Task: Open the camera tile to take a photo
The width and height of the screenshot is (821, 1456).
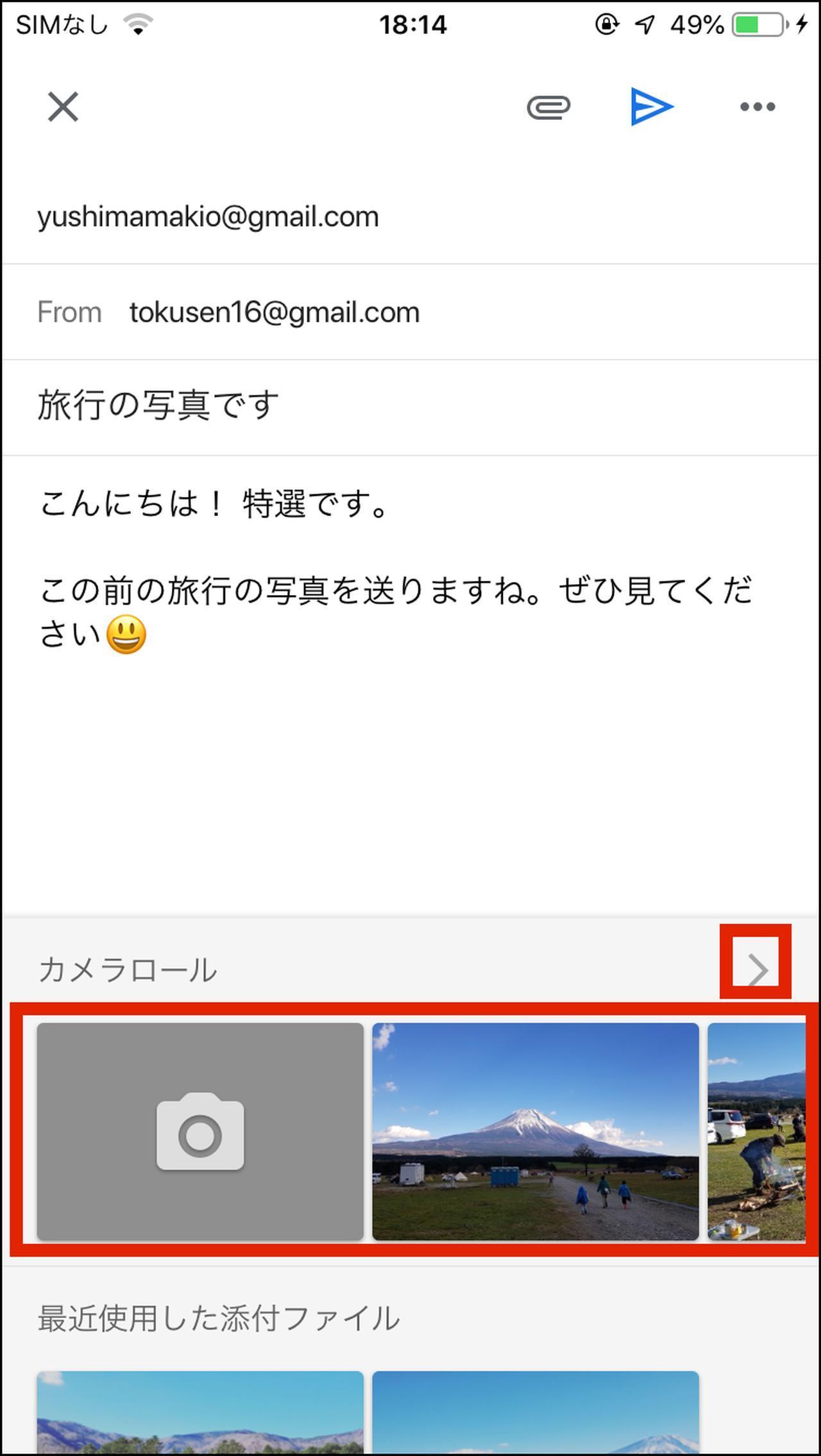Action: 200,1132
